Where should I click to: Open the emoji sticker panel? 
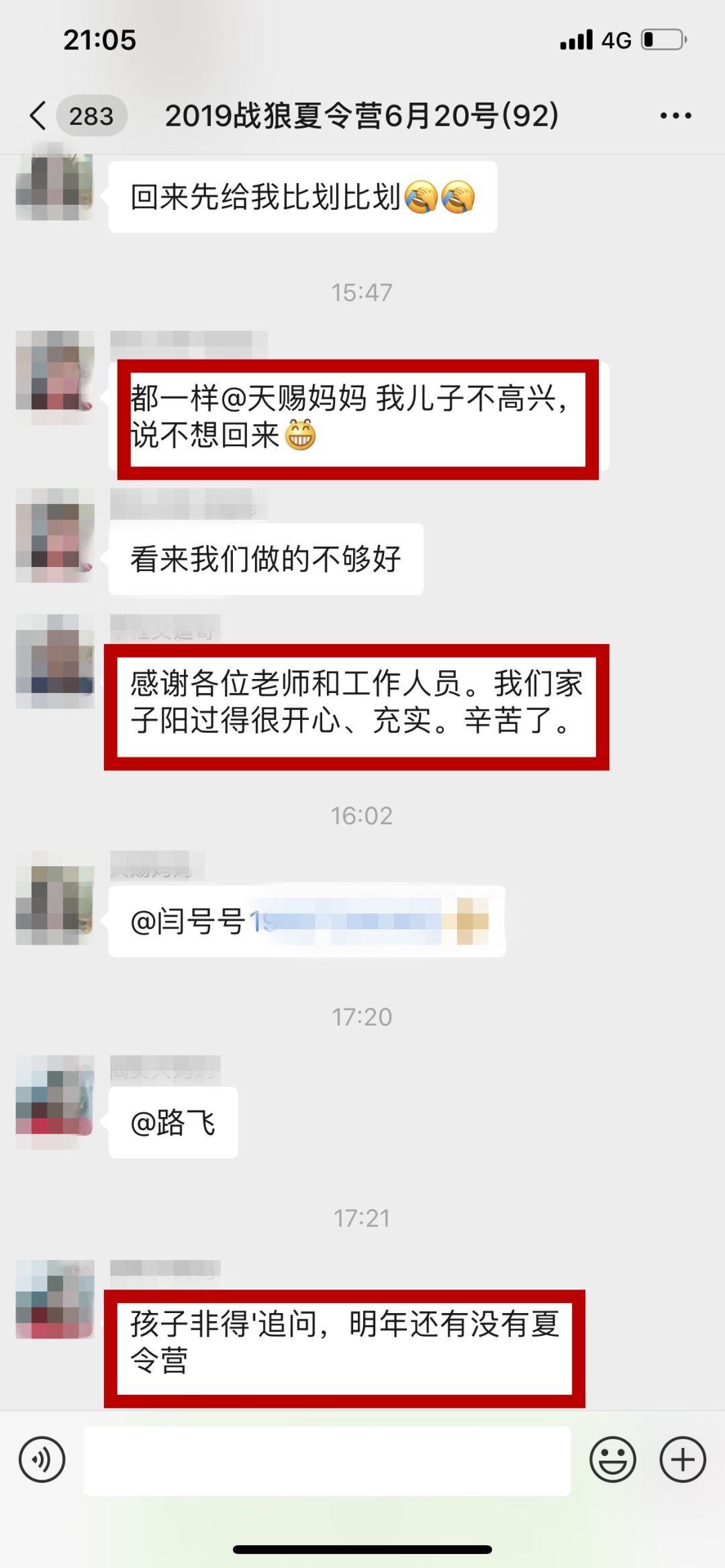click(x=612, y=1459)
